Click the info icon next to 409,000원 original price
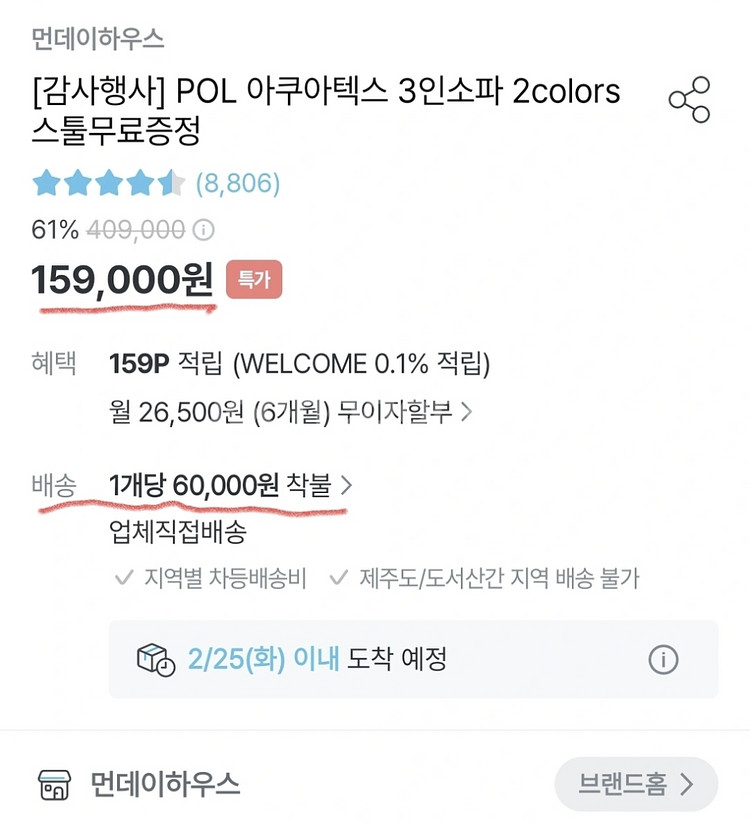 (205, 229)
